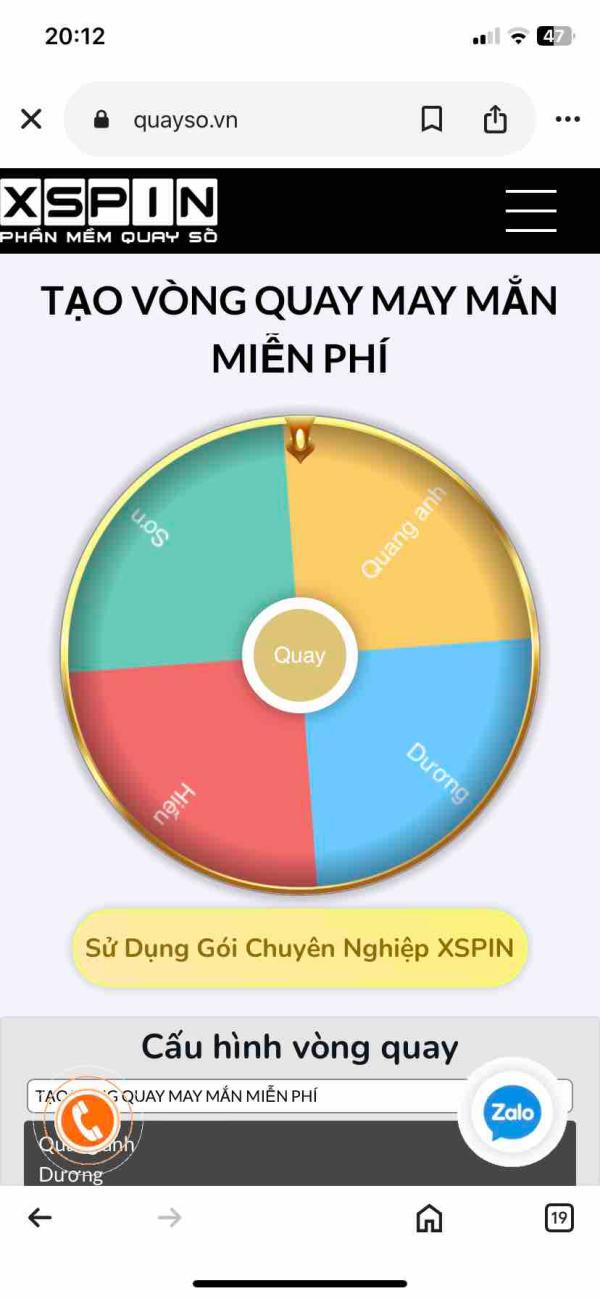This screenshot has height=1299, width=600.
Task: Go back to the previous page
Action: tap(40, 1217)
